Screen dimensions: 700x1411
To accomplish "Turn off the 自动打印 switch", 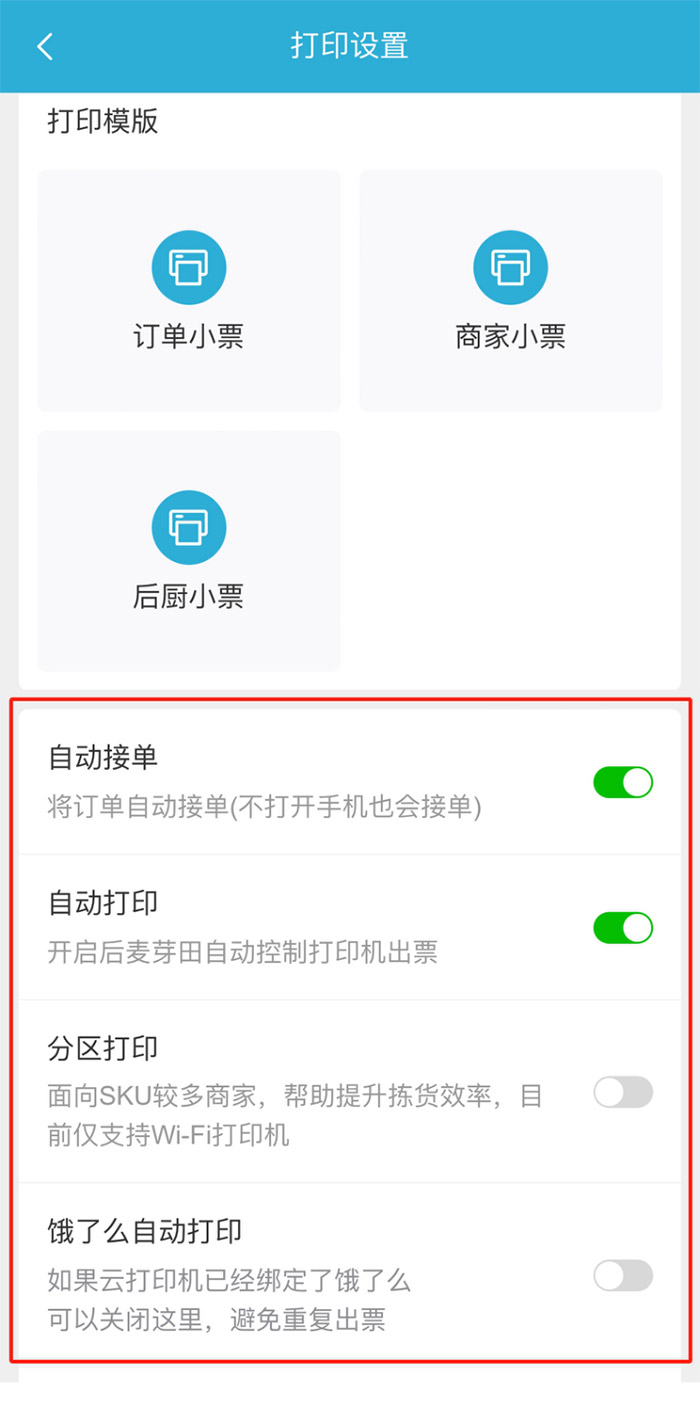I will pos(623,928).
